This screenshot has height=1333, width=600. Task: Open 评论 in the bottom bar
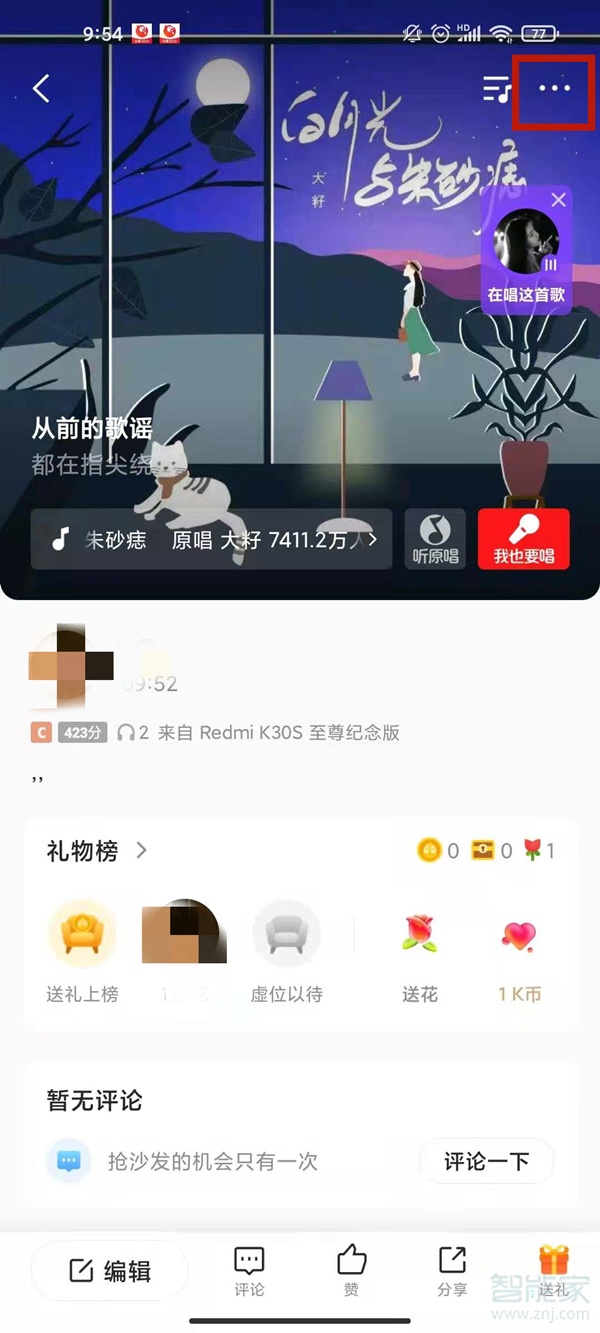[x=249, y=1271]
